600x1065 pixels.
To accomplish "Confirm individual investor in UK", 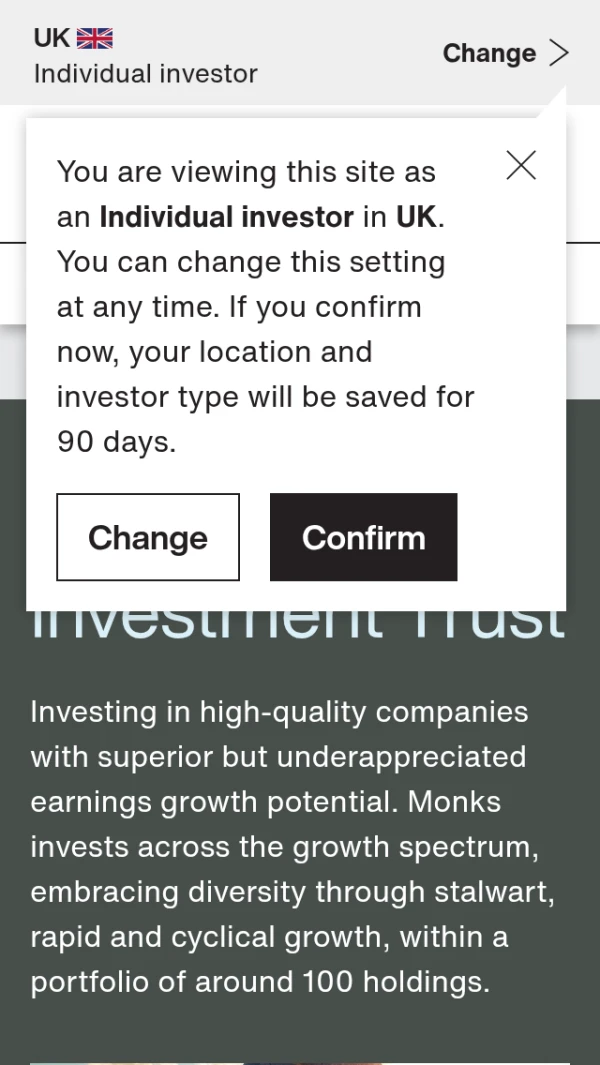I will tap(363, 537).
